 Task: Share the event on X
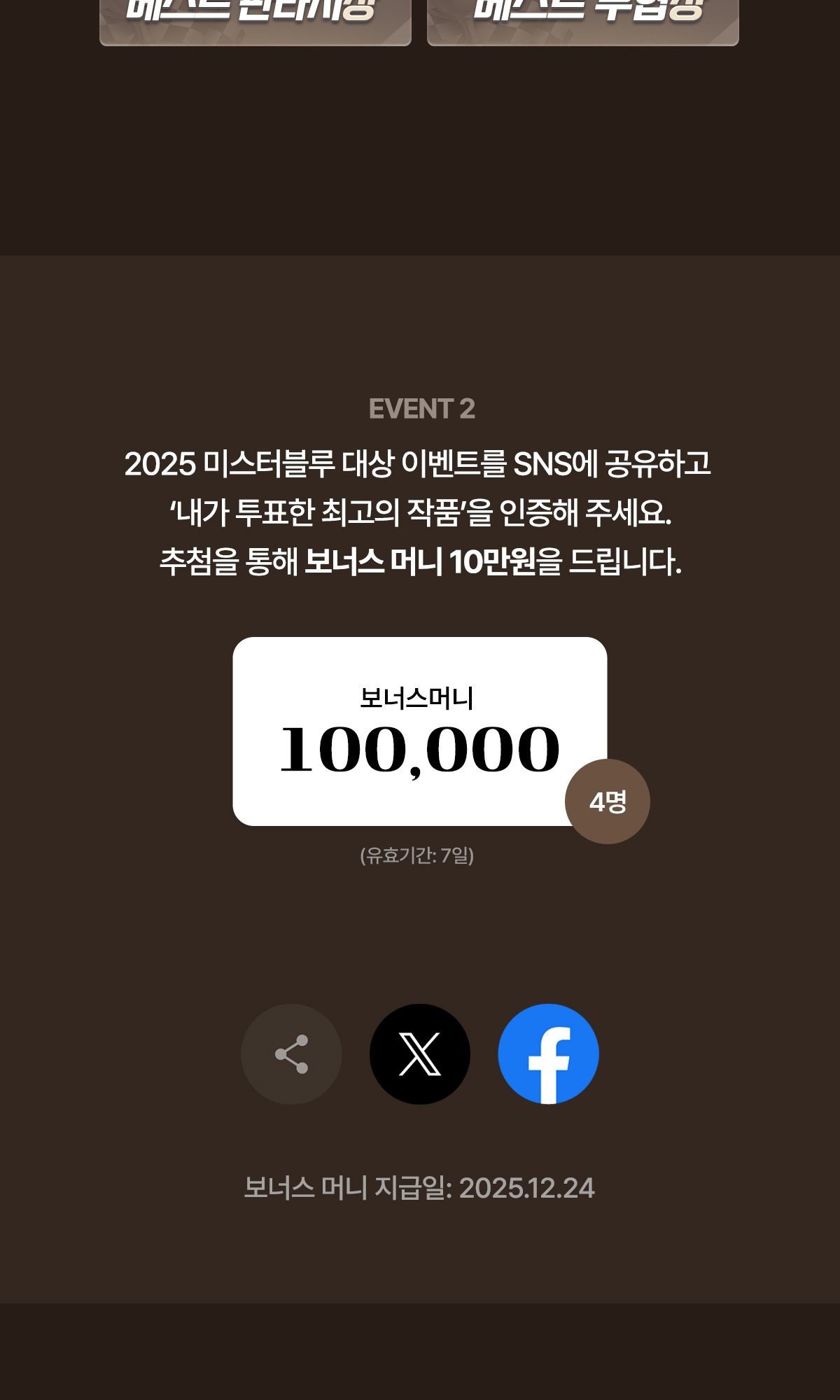[x=420, y=1053]
